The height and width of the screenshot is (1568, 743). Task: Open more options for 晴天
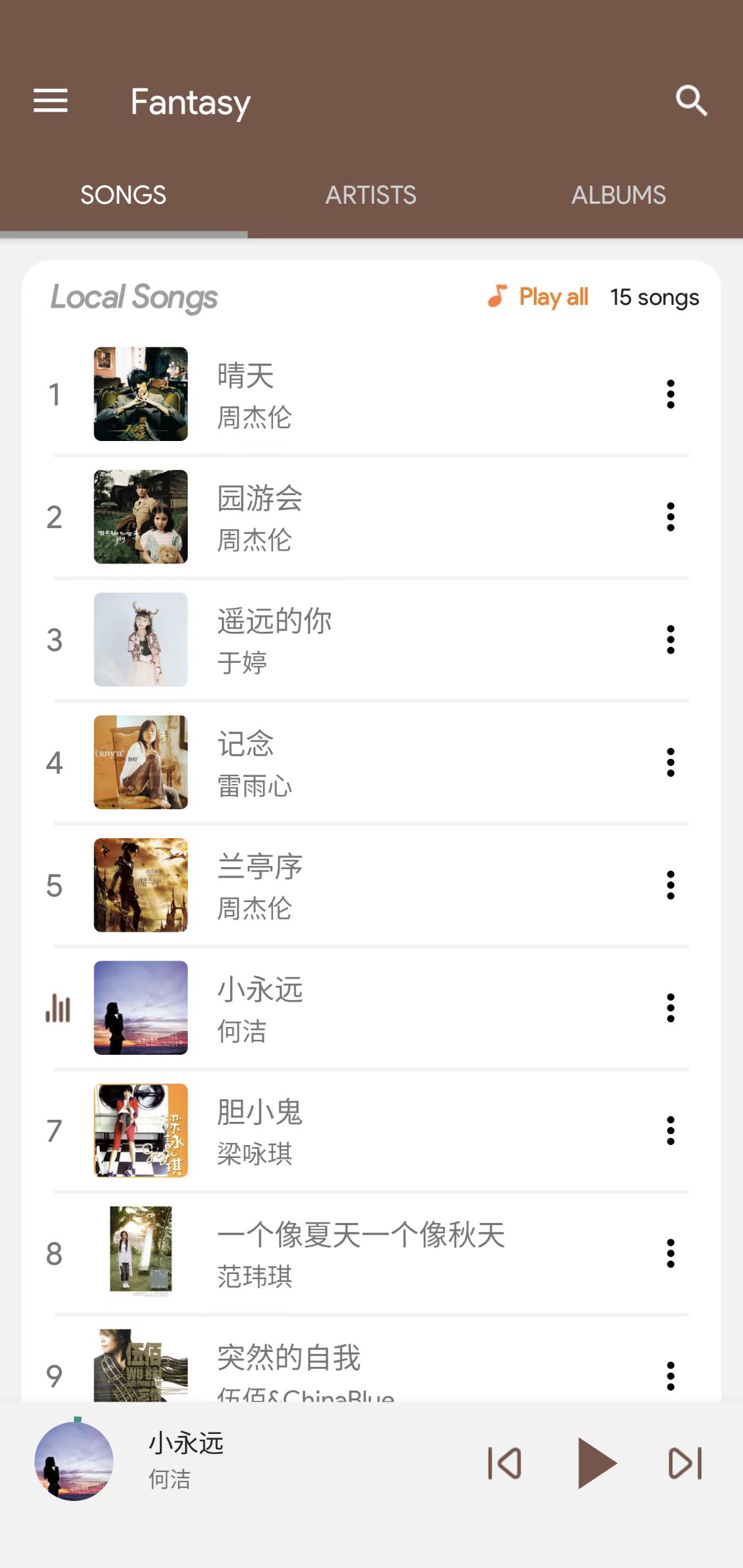coord(671,395)
